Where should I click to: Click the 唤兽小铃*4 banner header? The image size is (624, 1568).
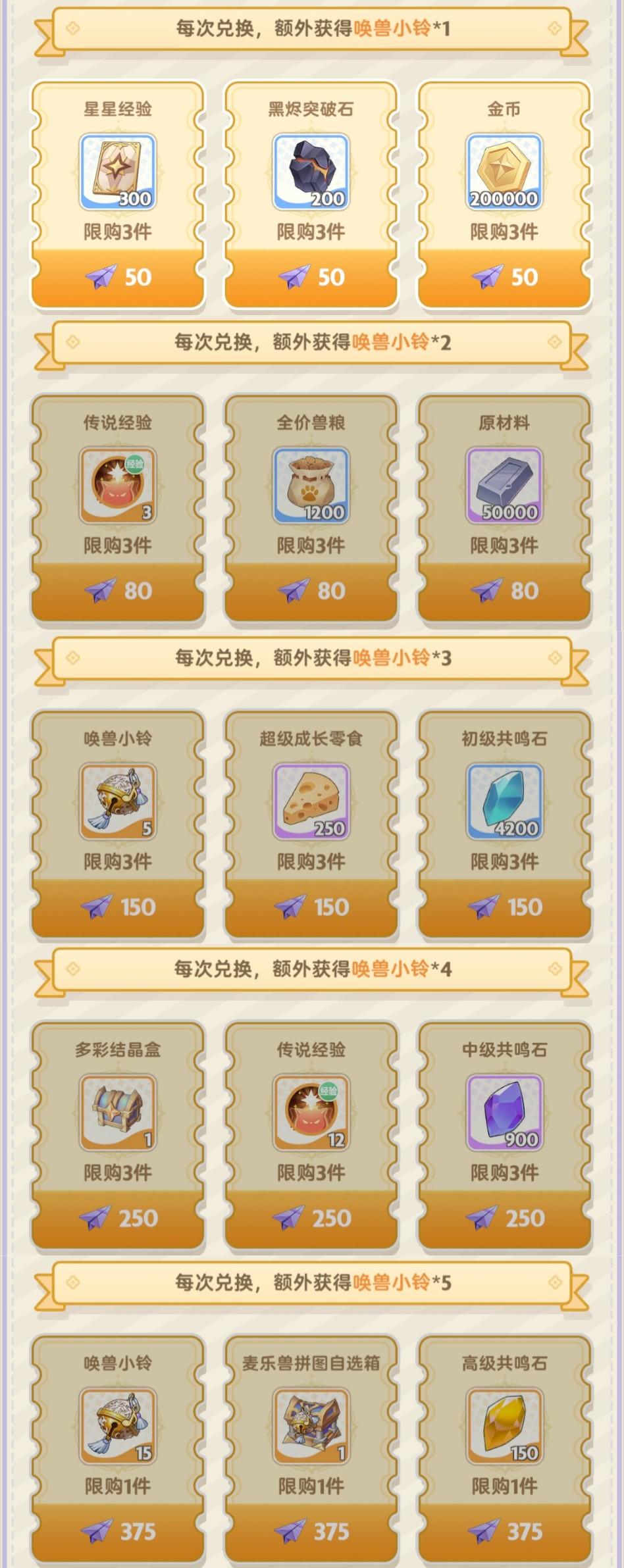pyautogui.click(x=312, y=971)
